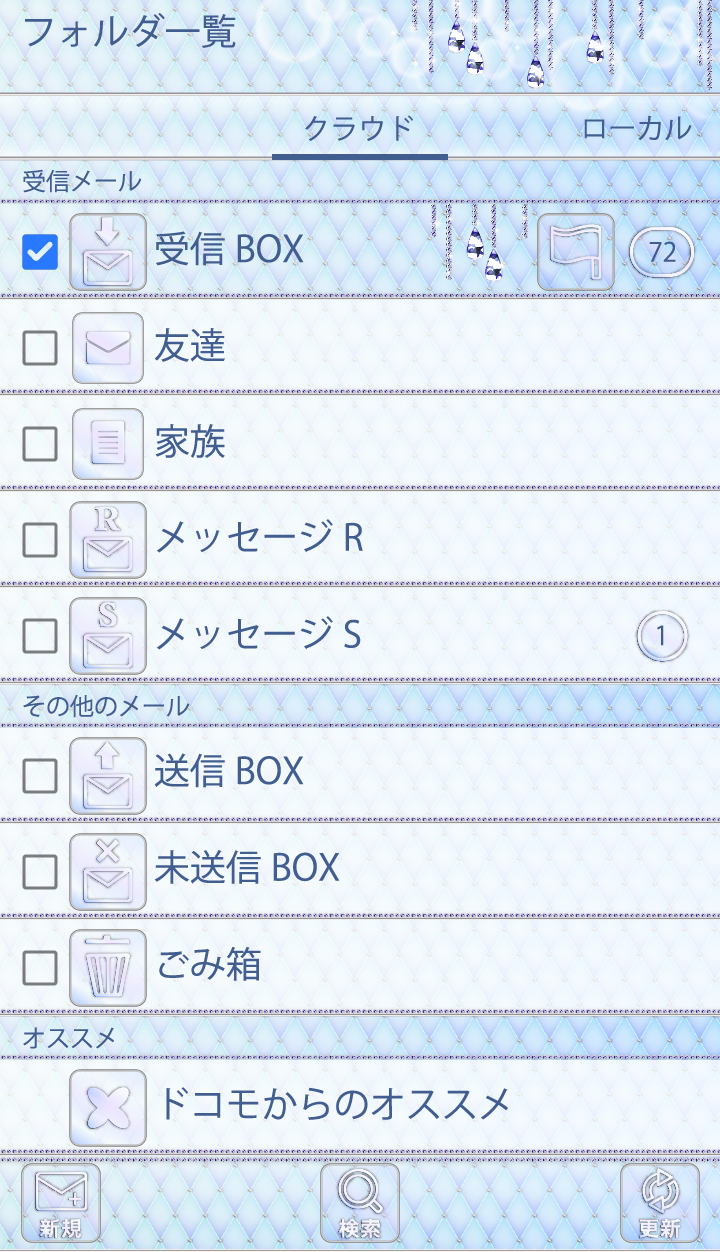Select the メッセージ R checkbox
Viewport: 720px width, 1252px height.
[40, 540]
